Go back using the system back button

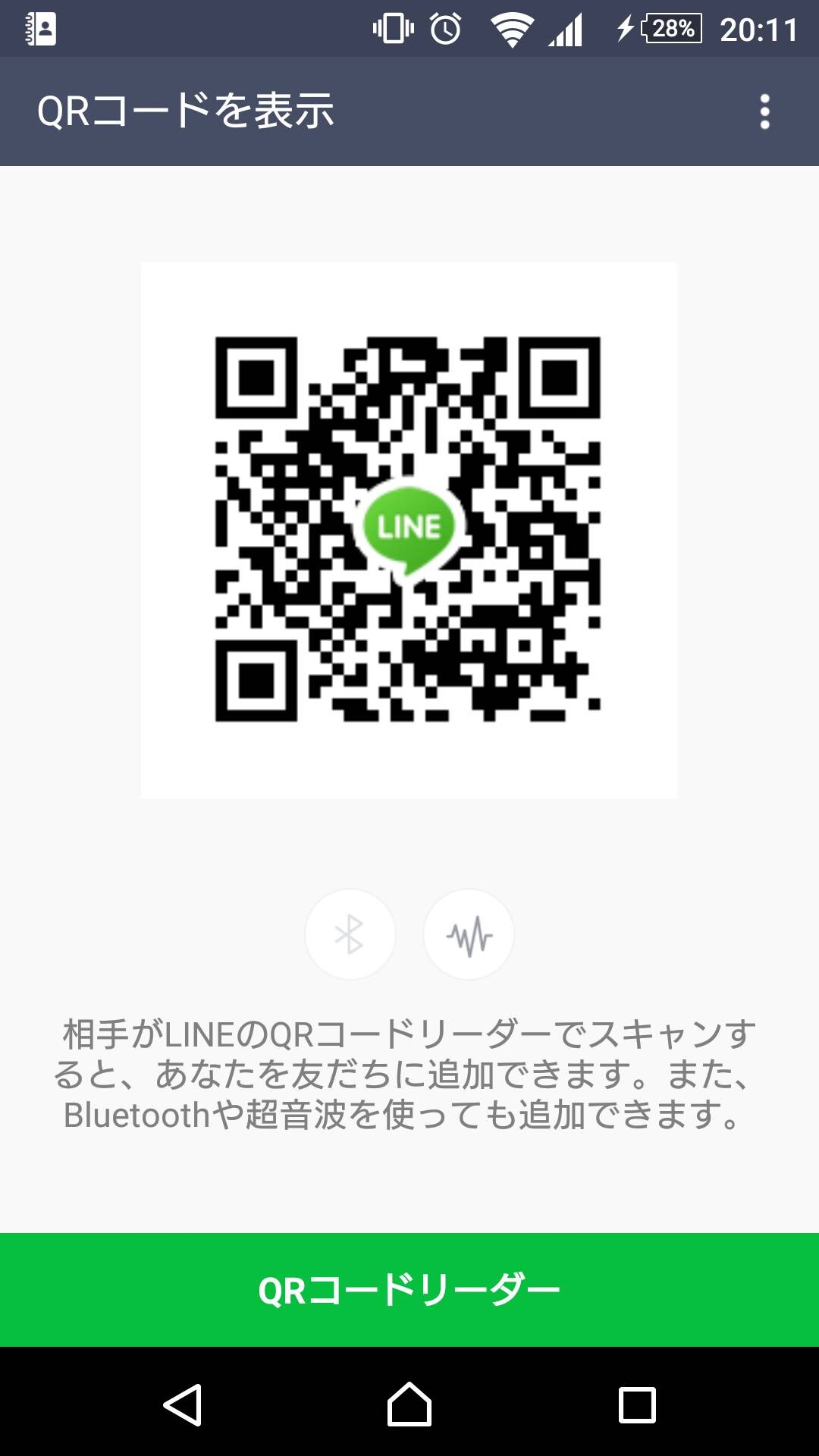(x=183, y=1404)
